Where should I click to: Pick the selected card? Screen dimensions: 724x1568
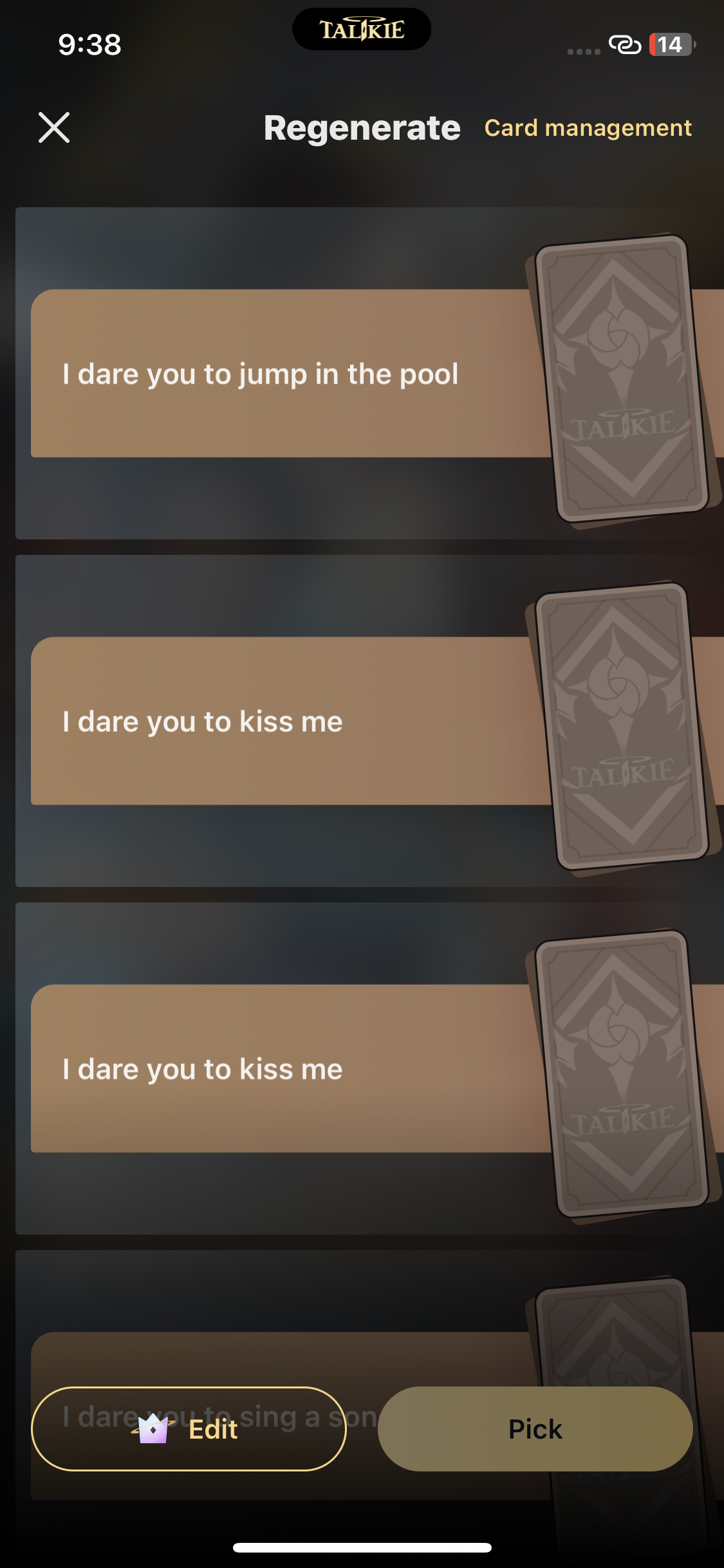[x=535, y=1429]
